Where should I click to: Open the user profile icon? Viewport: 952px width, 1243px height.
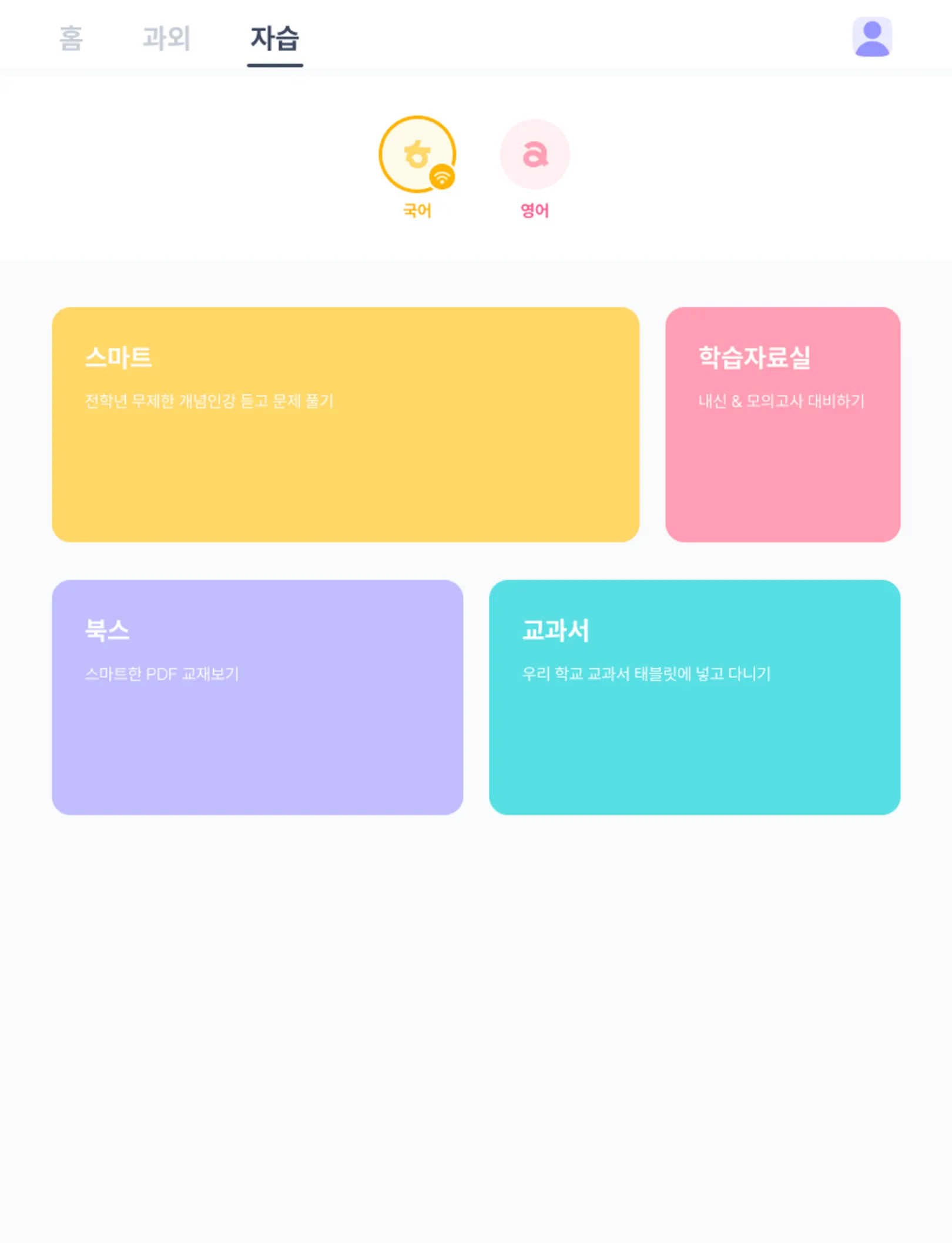871,37
